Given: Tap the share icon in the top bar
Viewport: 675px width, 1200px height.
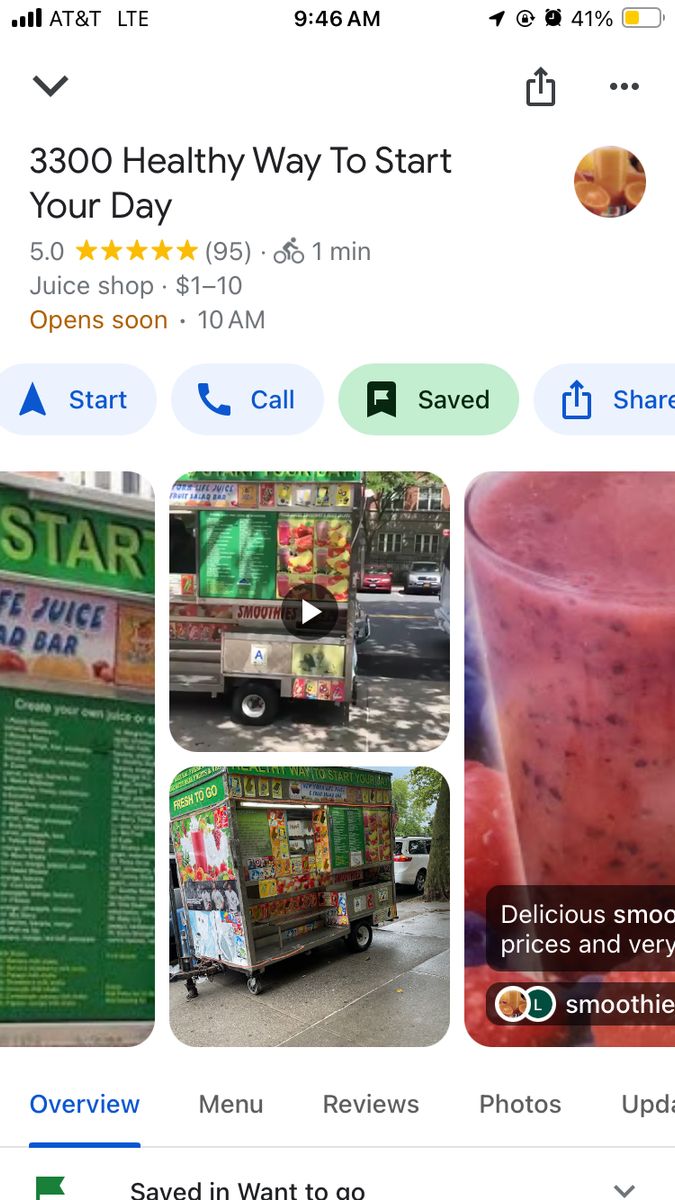Looking at the screenshot, I should pos(540,87).
